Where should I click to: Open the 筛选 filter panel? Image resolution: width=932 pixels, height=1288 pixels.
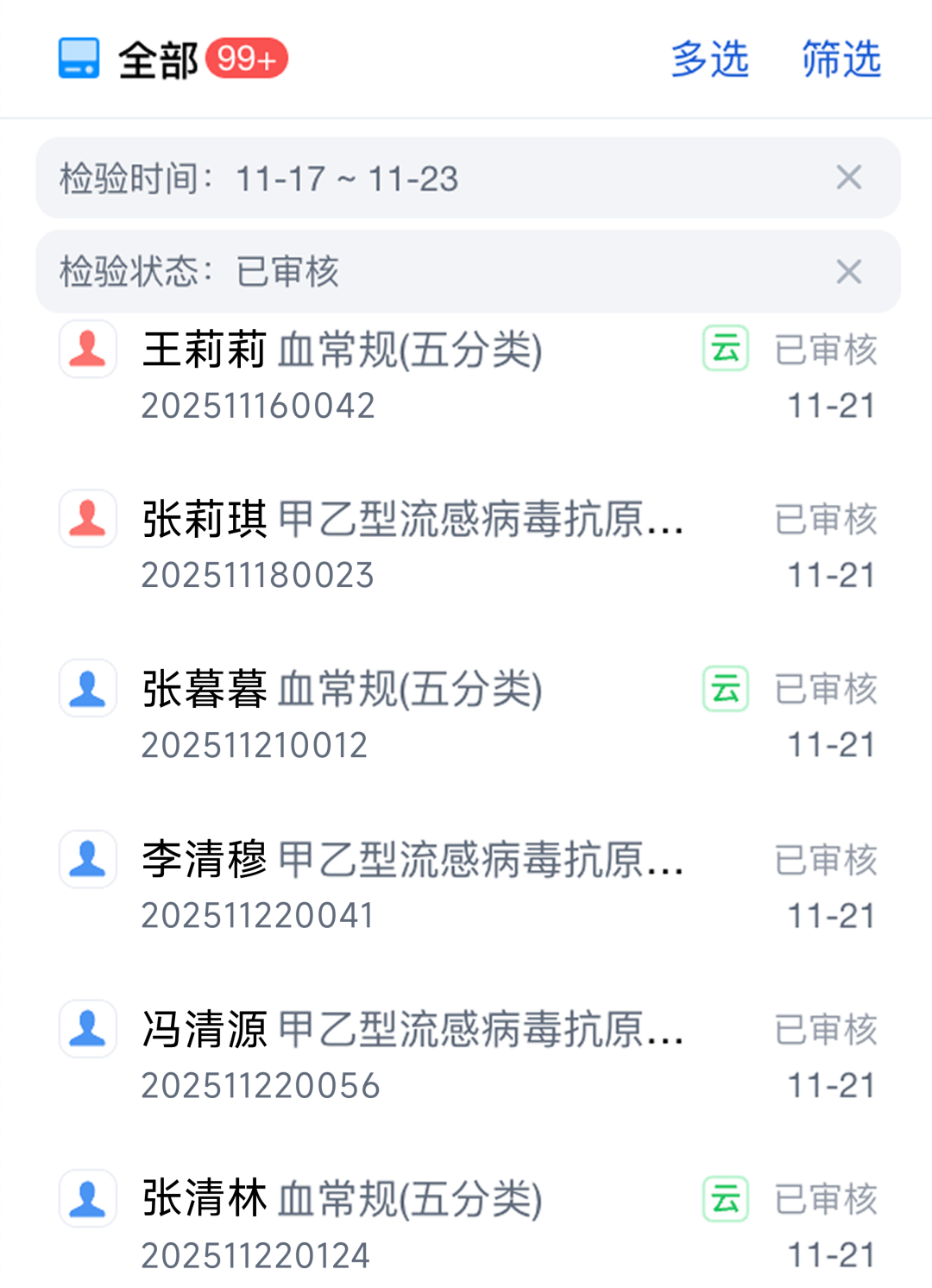pyautogui.click(x=841, y=59)
